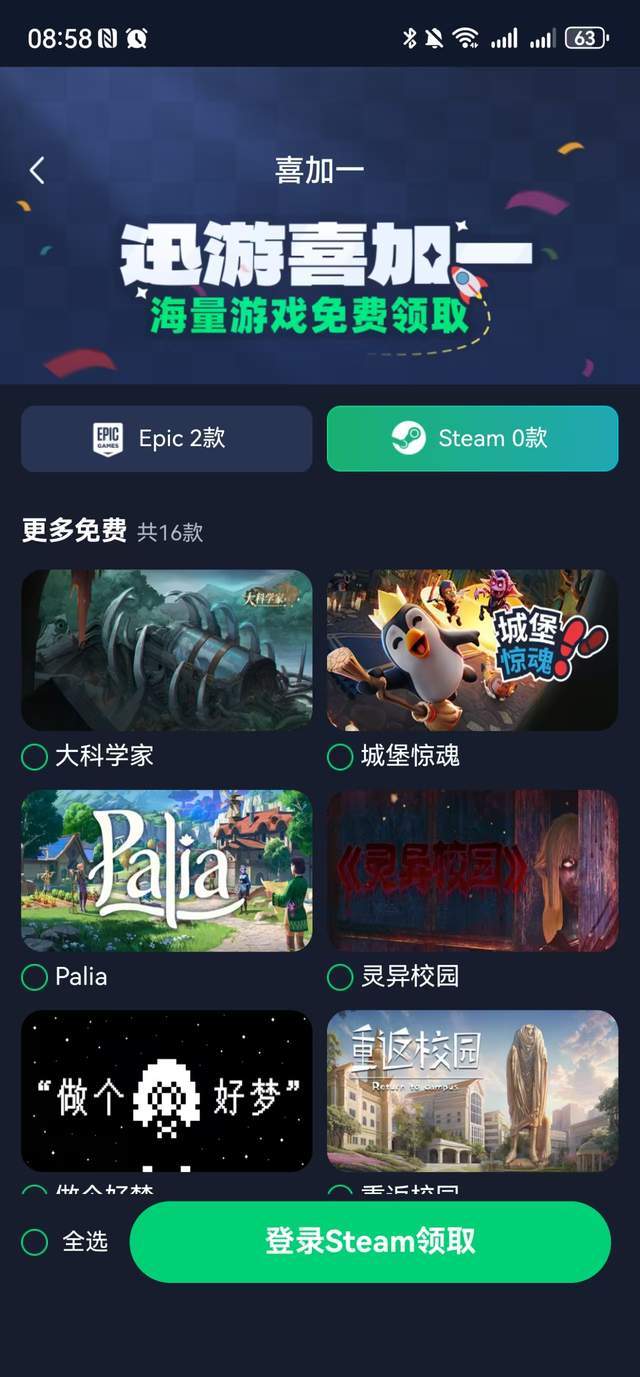
Task: Check the Palia selection circle
Action: 35,977
